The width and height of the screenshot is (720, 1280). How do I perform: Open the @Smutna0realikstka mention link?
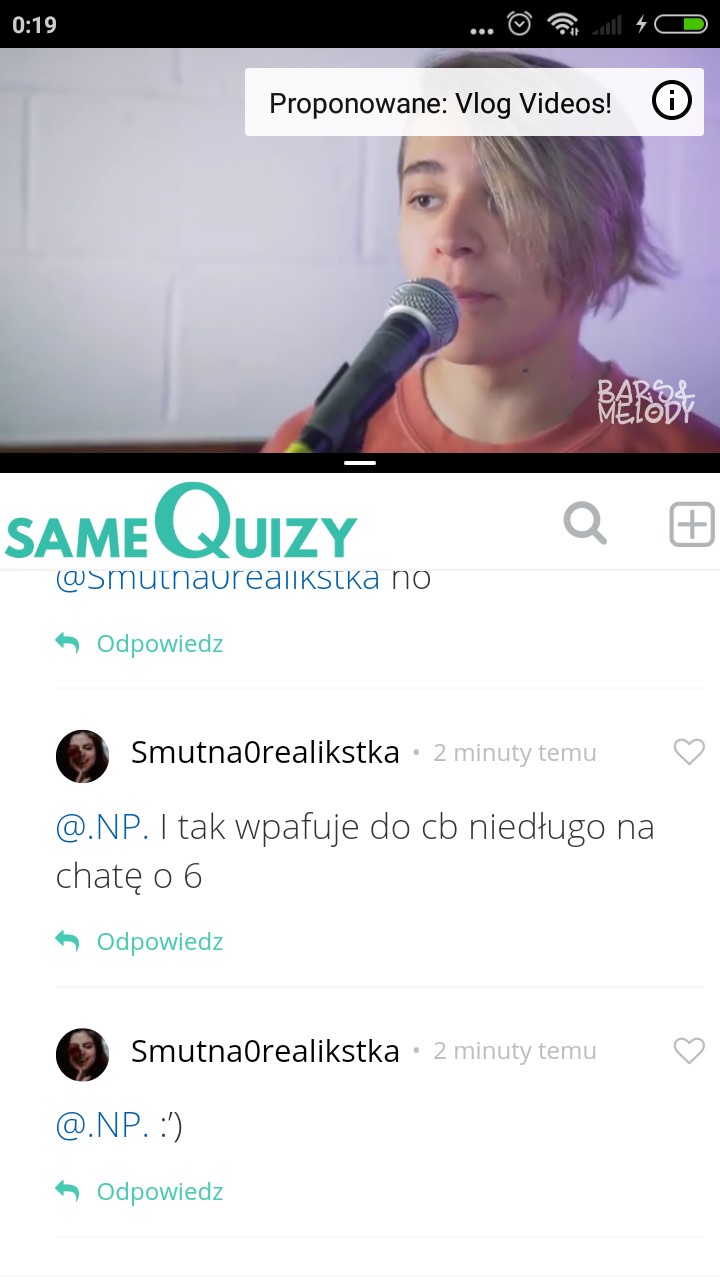(218, 580)
